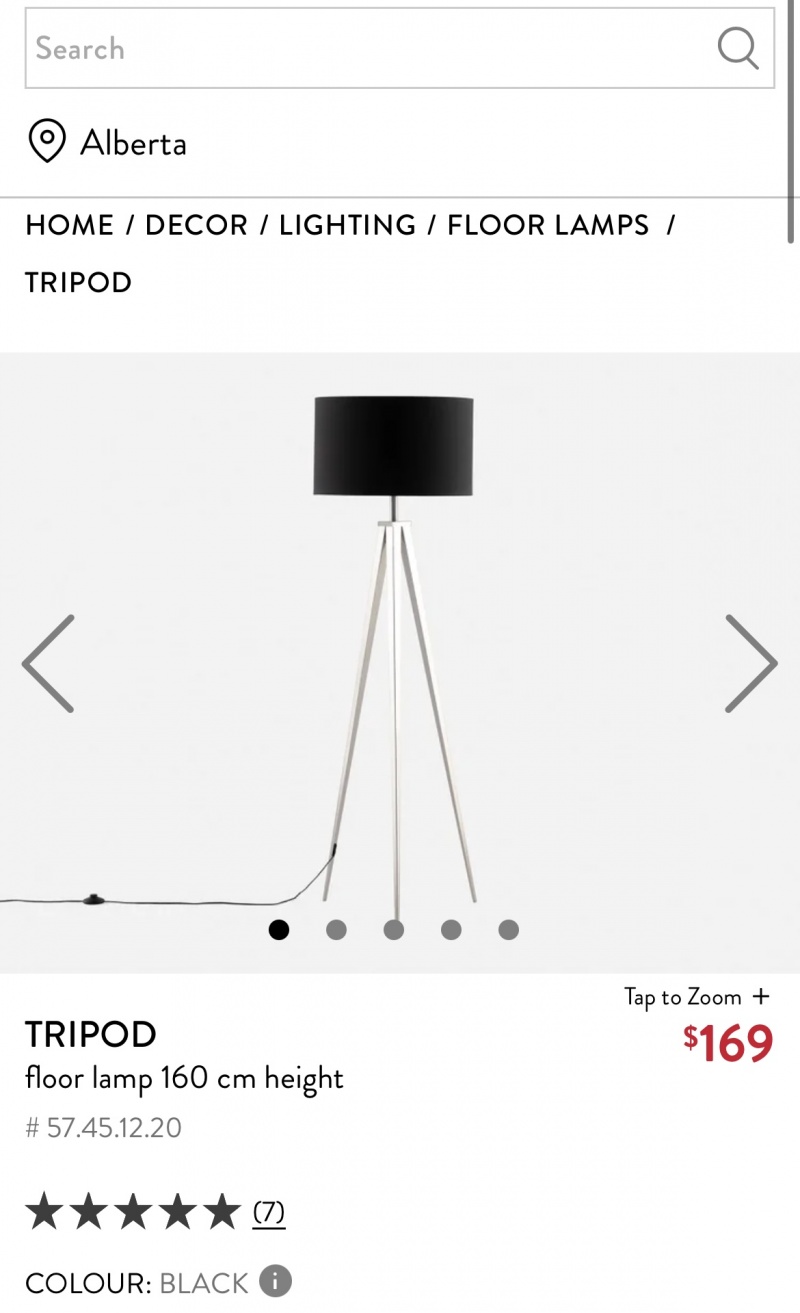Viewport: 800px width, 1313px height.
Task: Open the DECOR breadcrumb link
Action: [x=196, y=226]
